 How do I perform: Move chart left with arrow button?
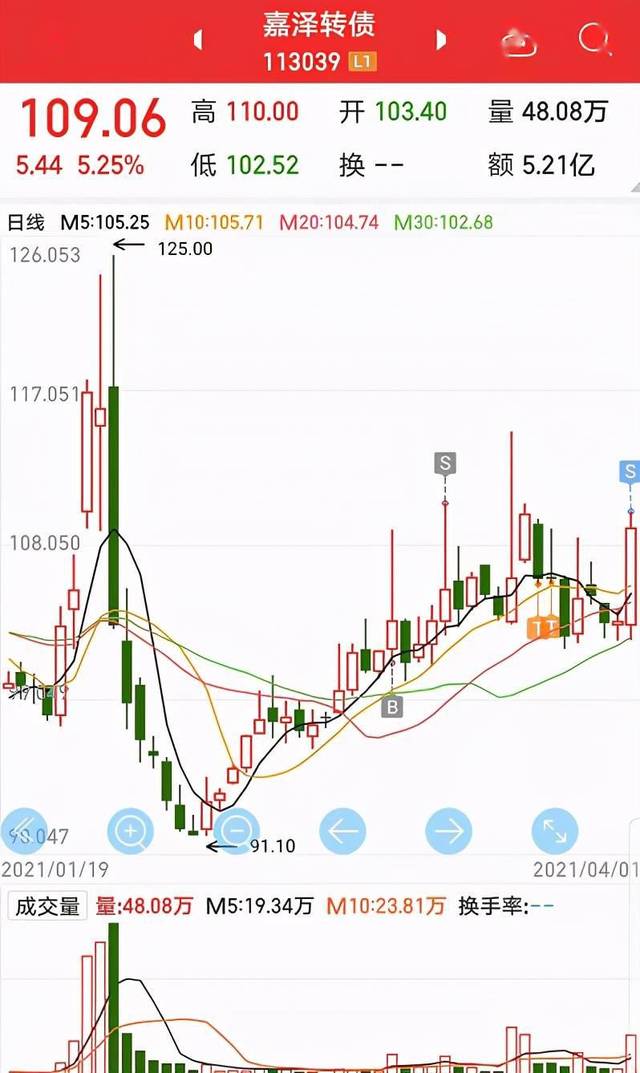tap(342, 831)
